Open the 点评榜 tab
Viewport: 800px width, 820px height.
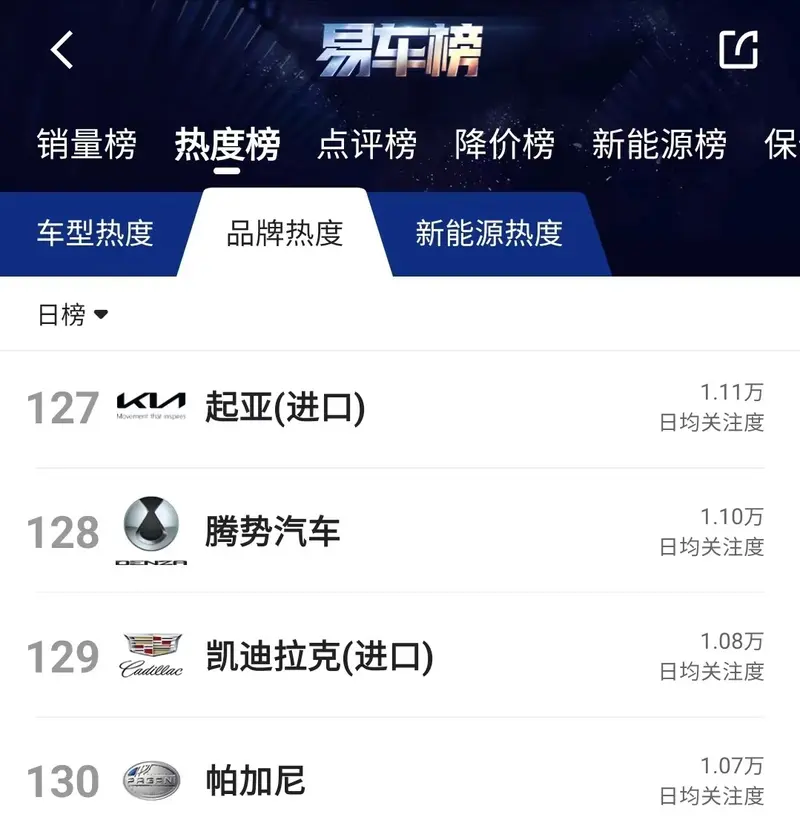click(x=366, y=145)
